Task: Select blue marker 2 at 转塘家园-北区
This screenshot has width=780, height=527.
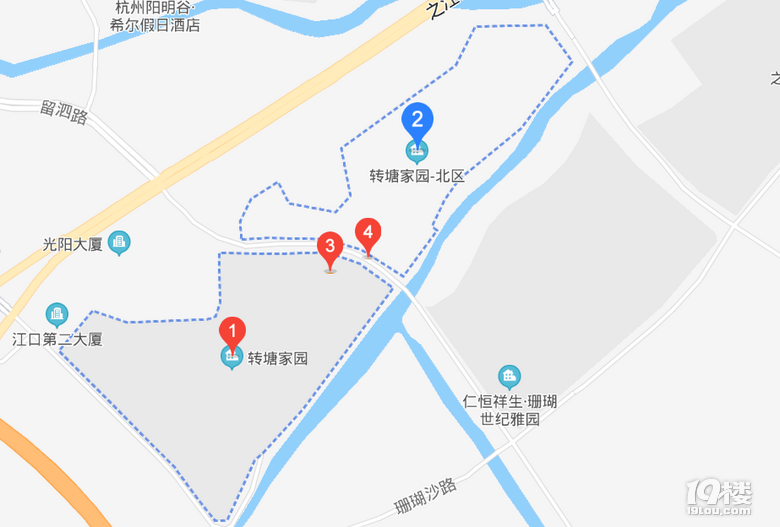Action: coord(418,120)
